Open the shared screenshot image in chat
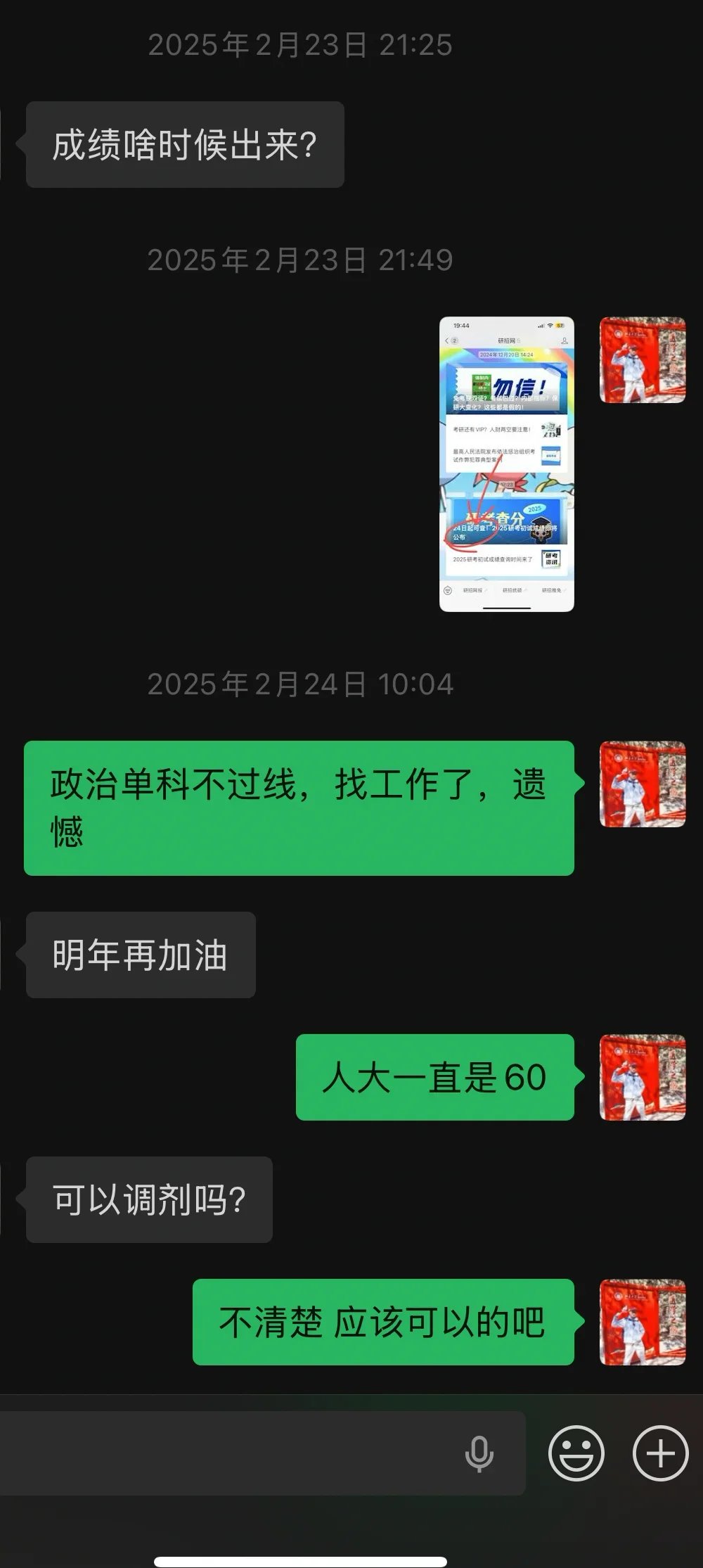The image size is (703, 1568). point(506,464)
